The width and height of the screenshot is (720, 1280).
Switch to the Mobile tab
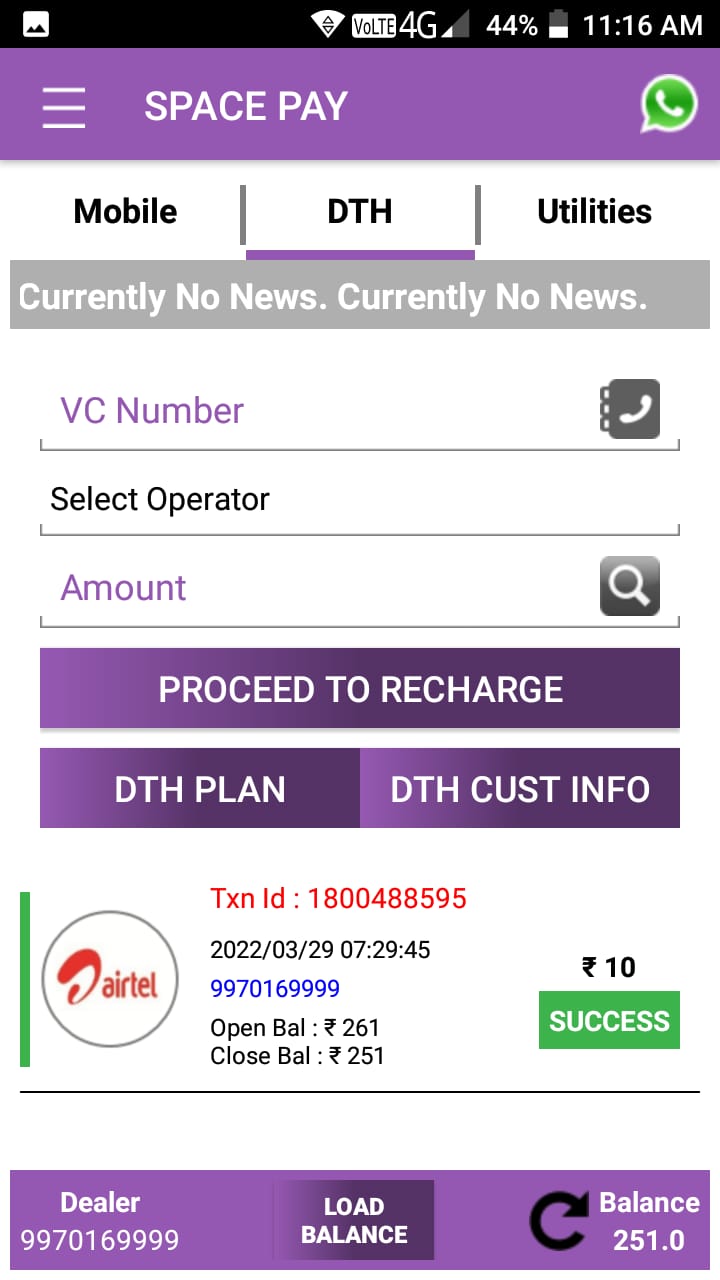pyautogui.click(x=125, y=212)
